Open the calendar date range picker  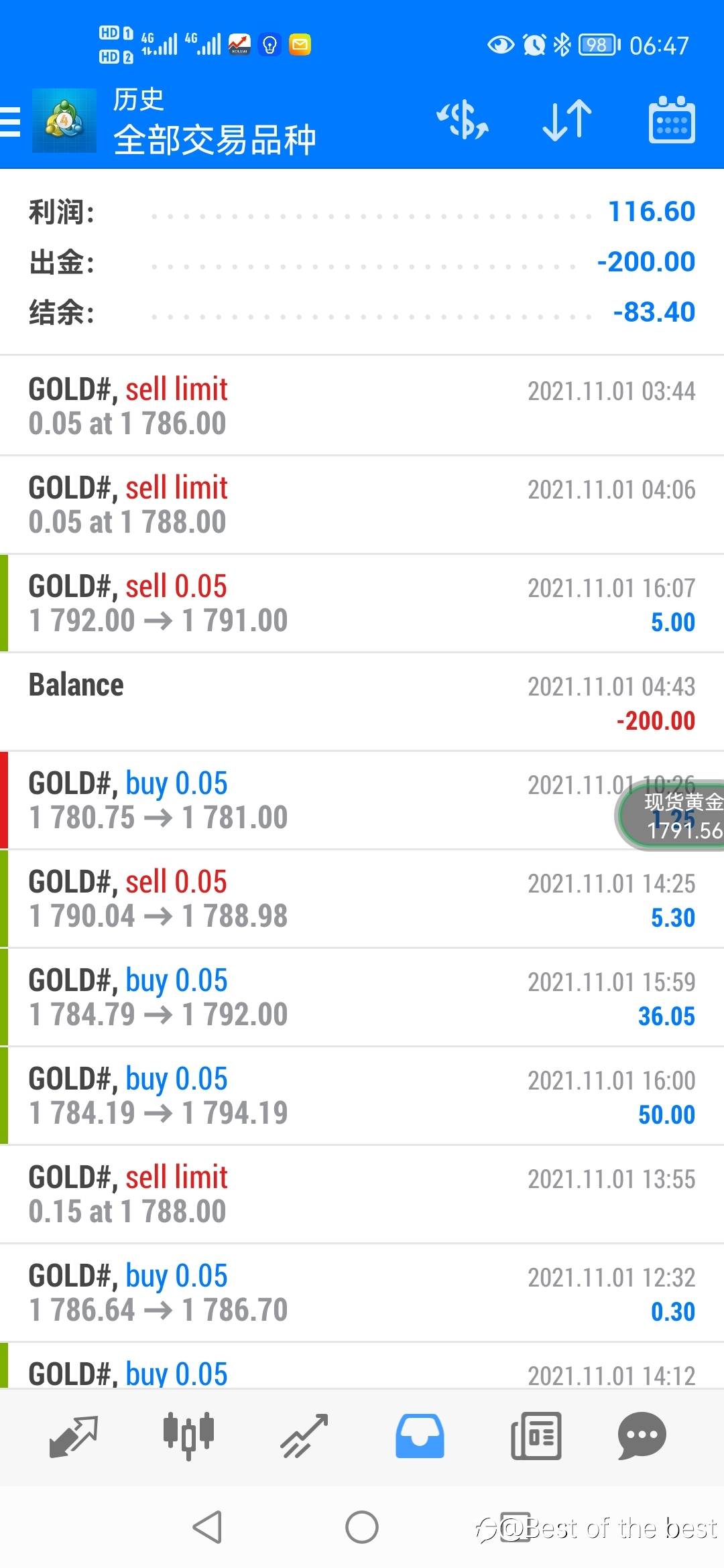click(x=672, y=121)
